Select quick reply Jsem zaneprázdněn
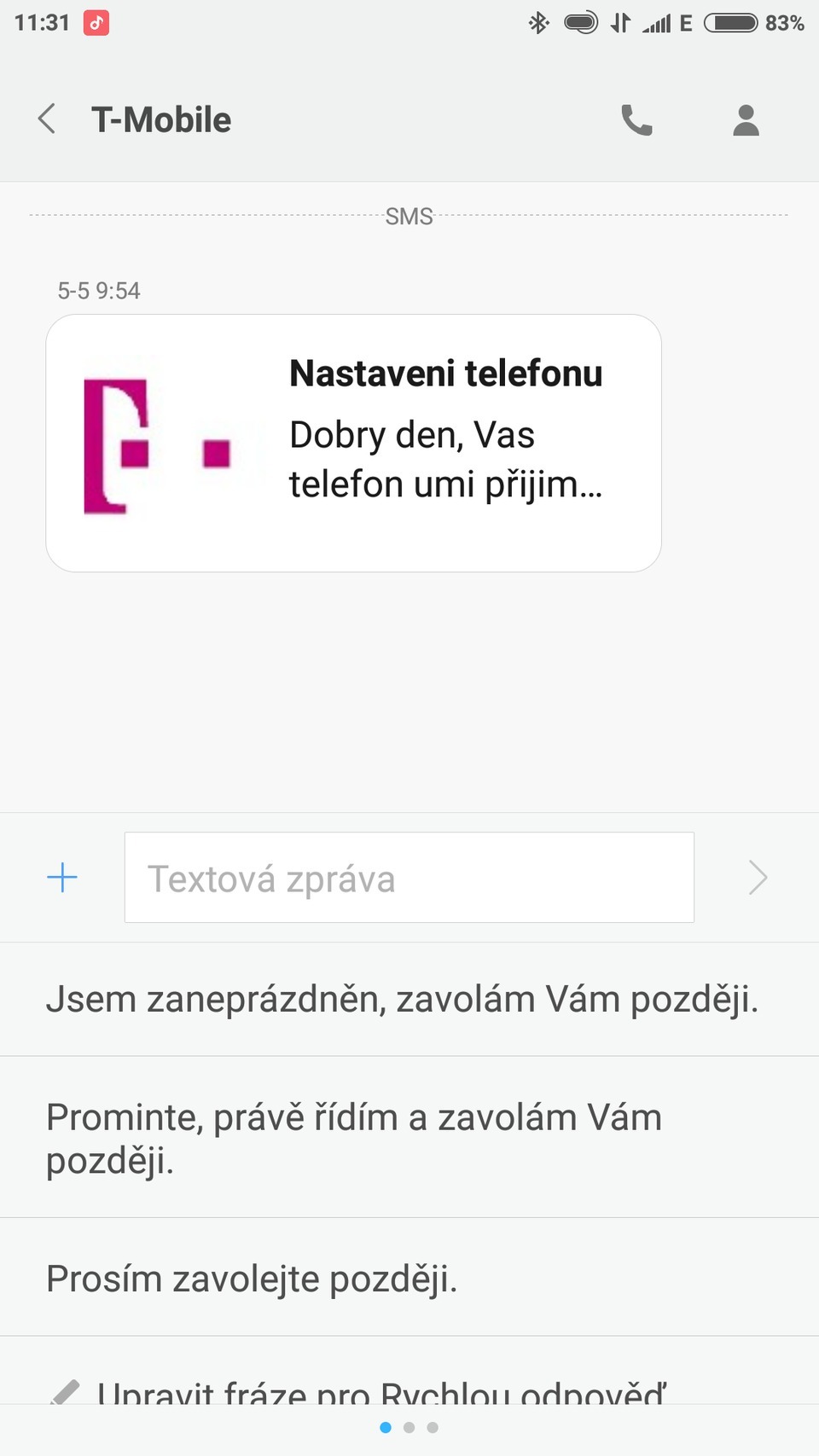819x1456 pixels. click(x=402, y=999)
